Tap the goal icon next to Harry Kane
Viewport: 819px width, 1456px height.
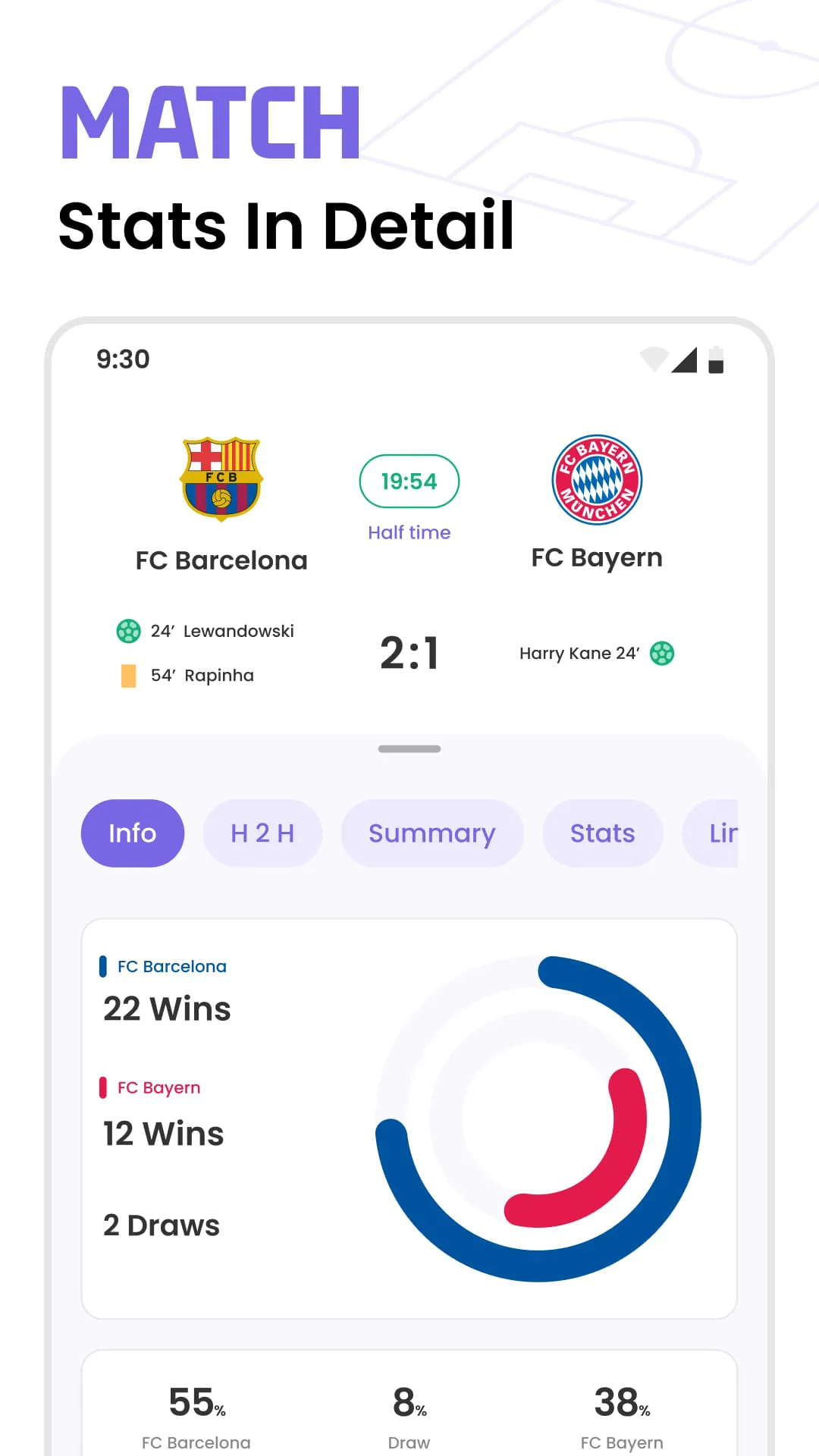(x=663, y=653)
